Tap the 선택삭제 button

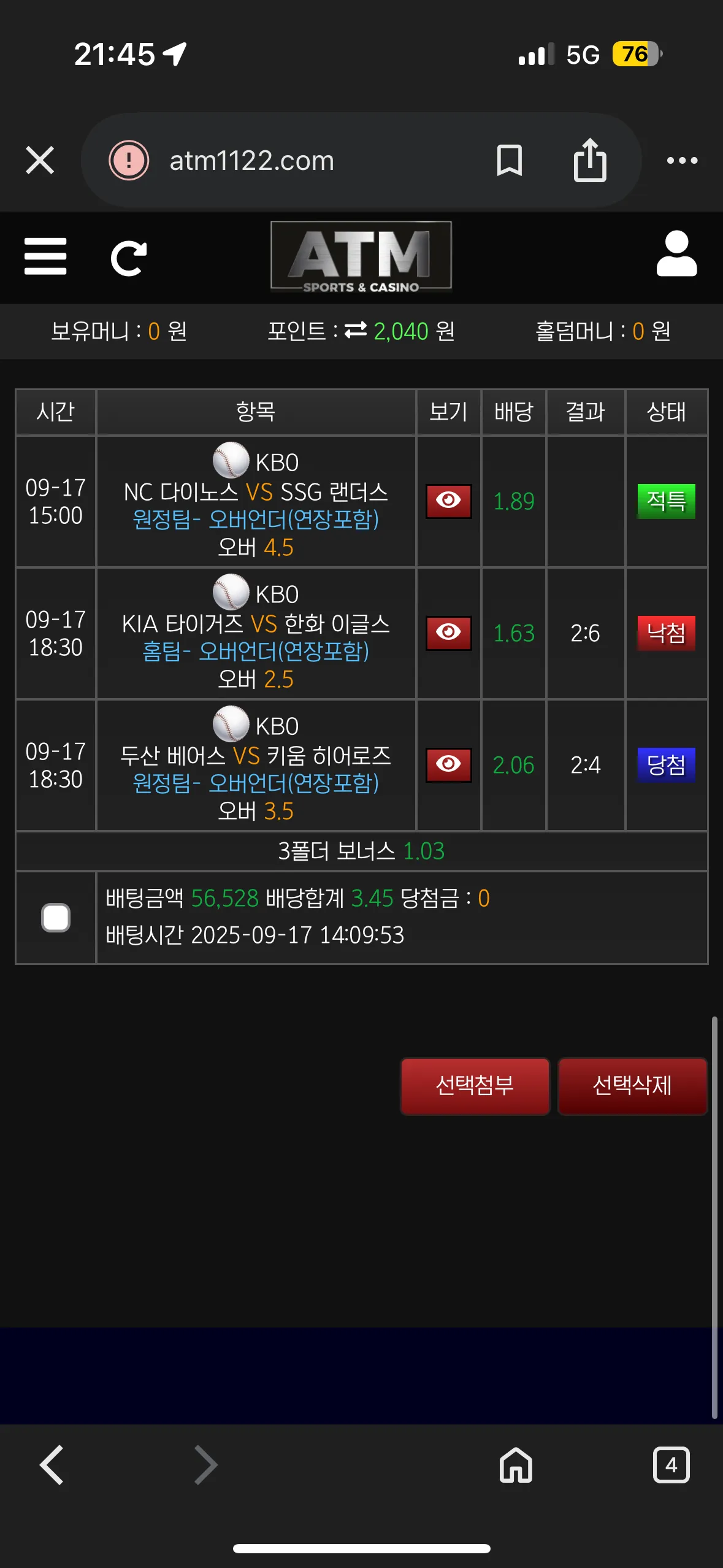click(632, 1085)
